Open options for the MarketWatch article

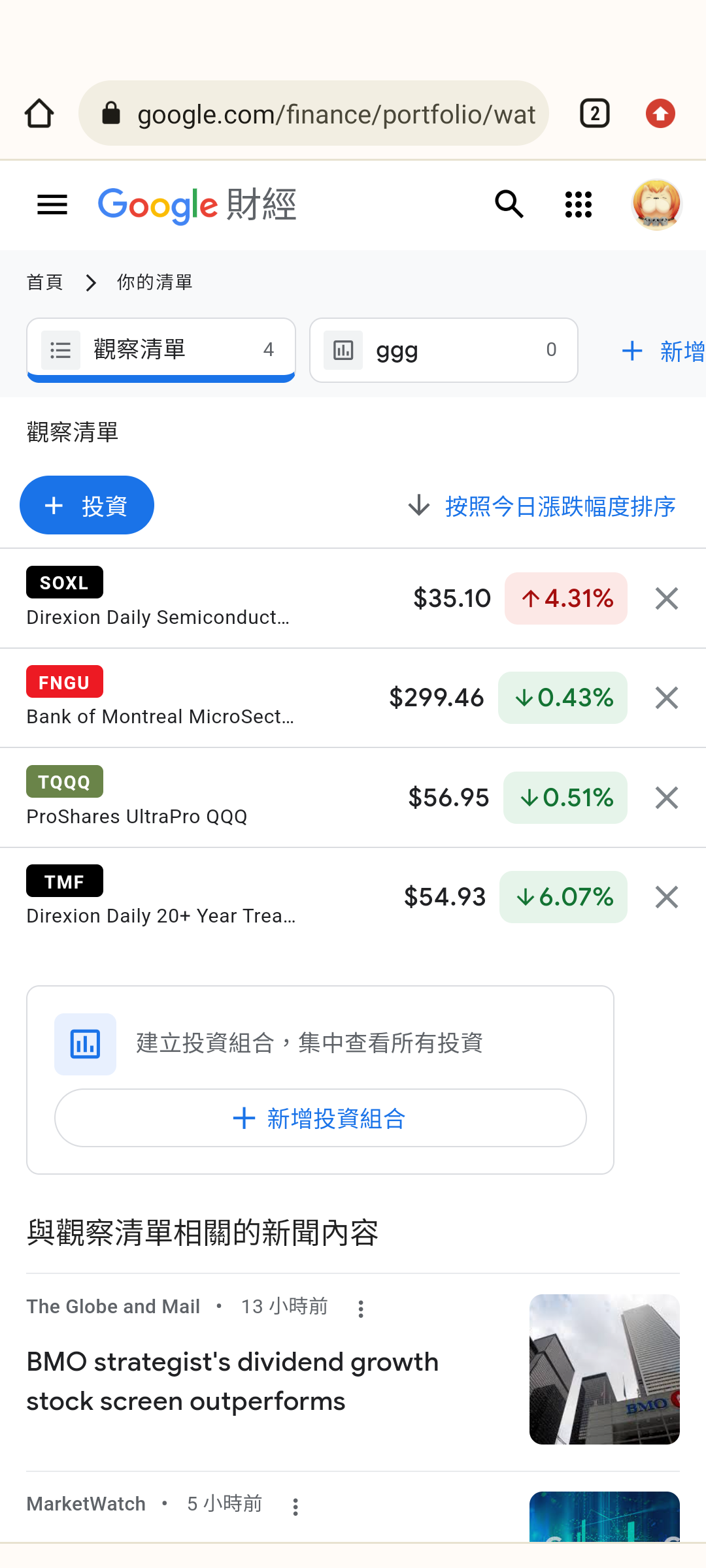295,1507
